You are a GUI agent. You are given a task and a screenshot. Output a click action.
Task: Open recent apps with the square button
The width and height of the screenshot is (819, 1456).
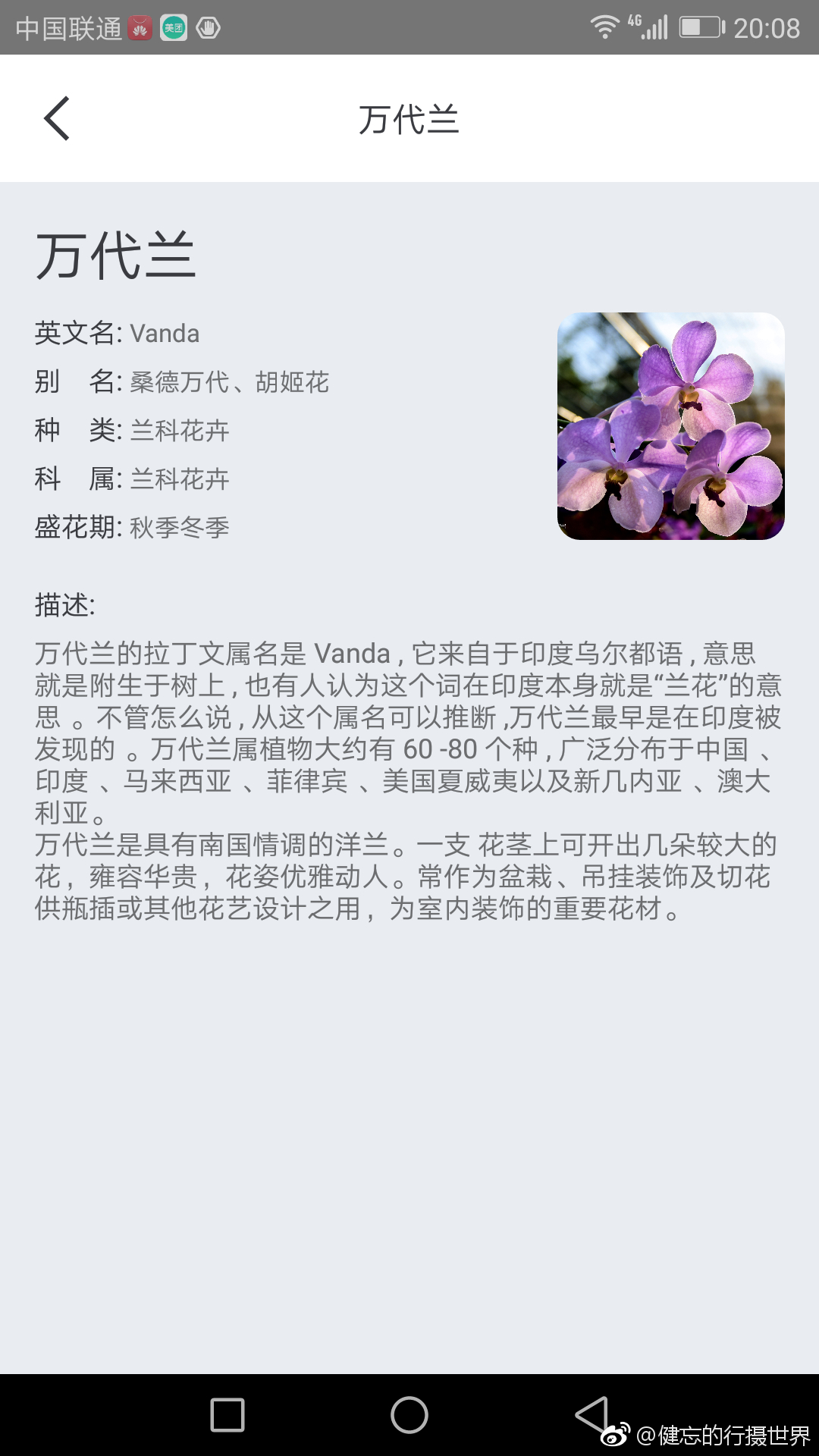click(227, 1415)
